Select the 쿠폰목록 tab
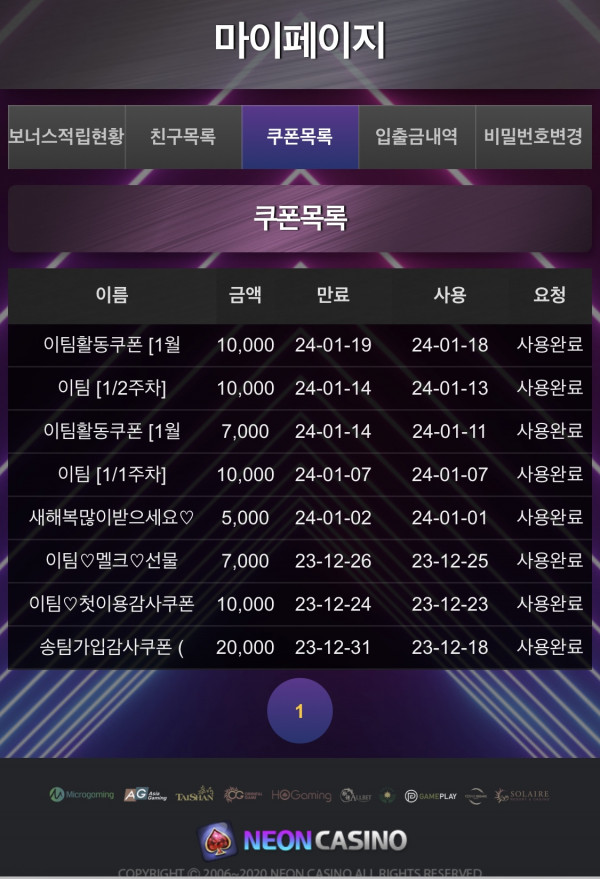Screen dimensions: 600x879 coord(300,137)
